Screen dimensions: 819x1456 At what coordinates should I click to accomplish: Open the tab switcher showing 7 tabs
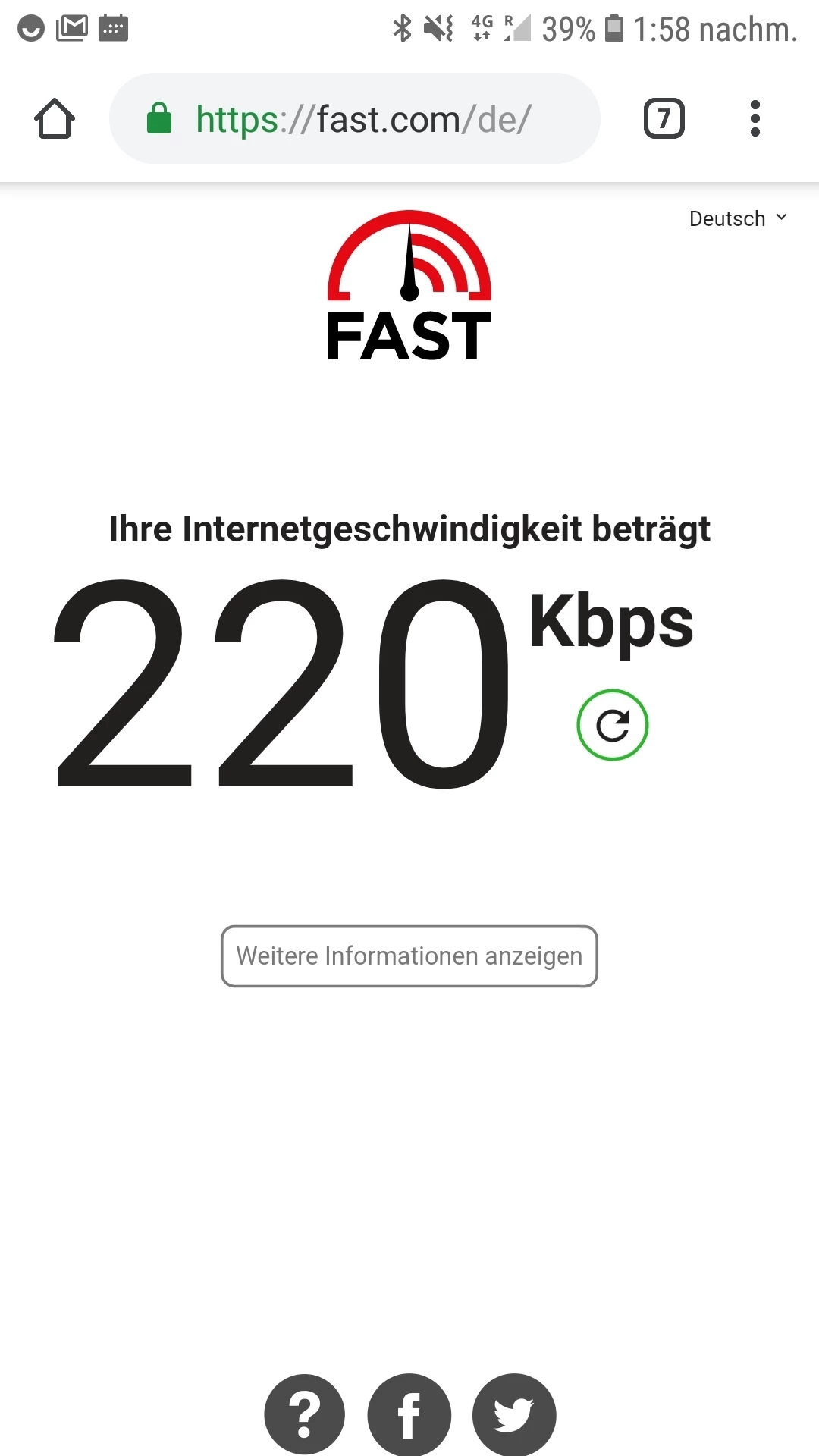[664, 118]
